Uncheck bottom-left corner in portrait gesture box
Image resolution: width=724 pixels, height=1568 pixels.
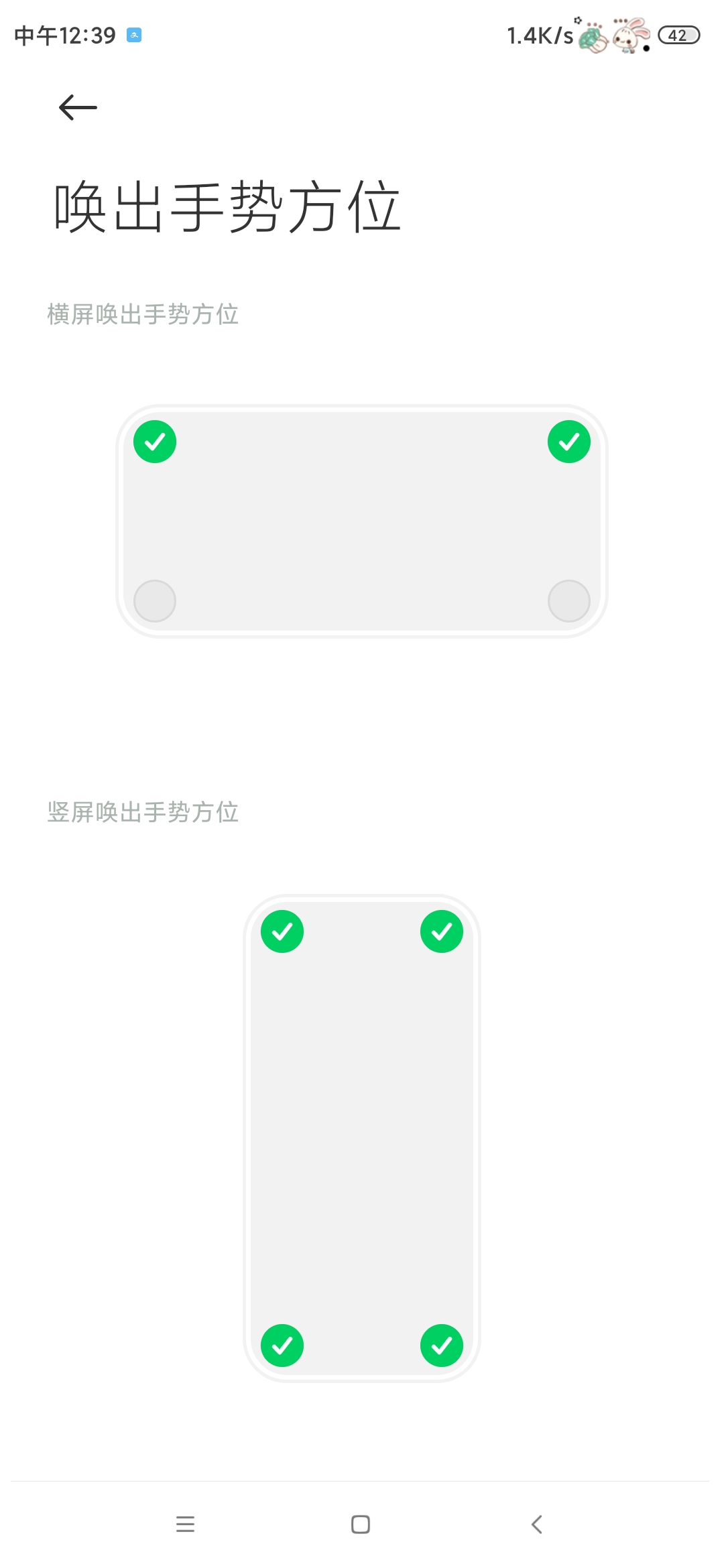[x=282, y=1345]
